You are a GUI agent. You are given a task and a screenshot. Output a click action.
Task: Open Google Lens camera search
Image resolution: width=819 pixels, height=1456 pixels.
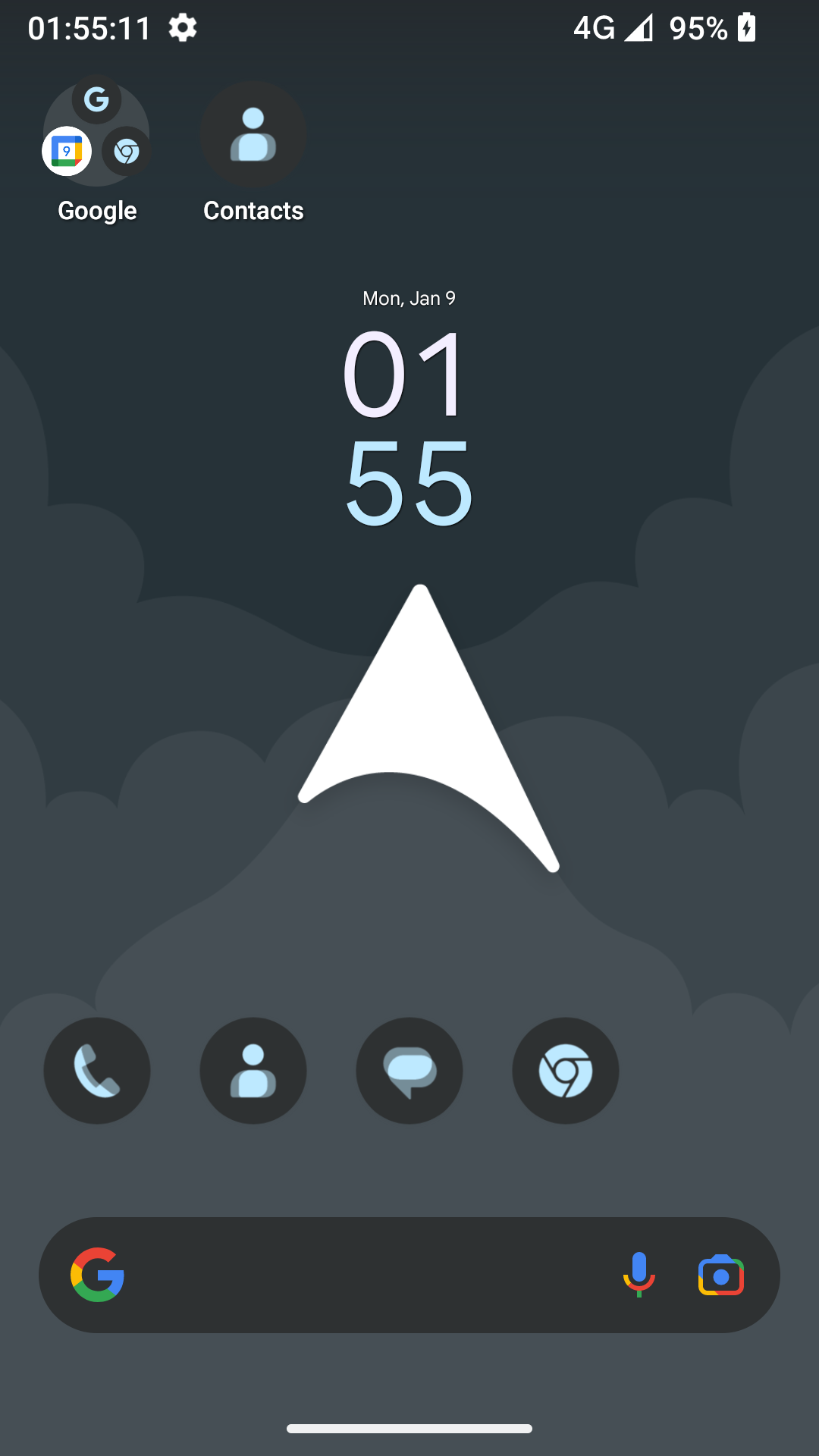(x=720, y=1275)
